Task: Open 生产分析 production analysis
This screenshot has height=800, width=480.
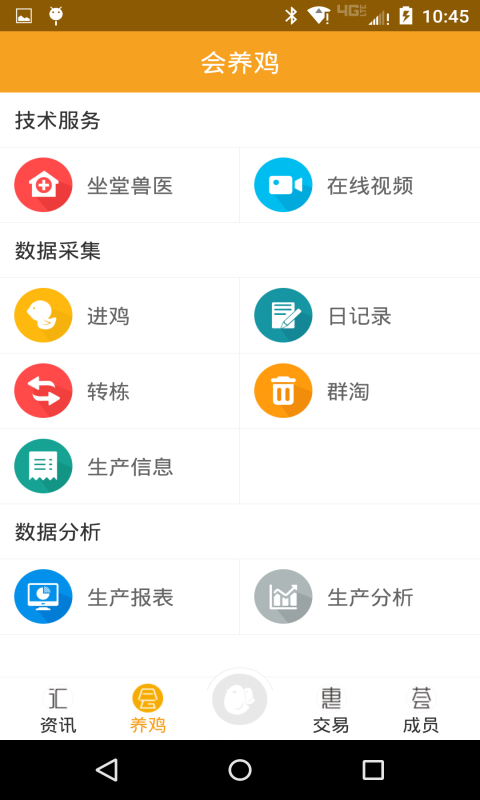Action: pos(360,597)
